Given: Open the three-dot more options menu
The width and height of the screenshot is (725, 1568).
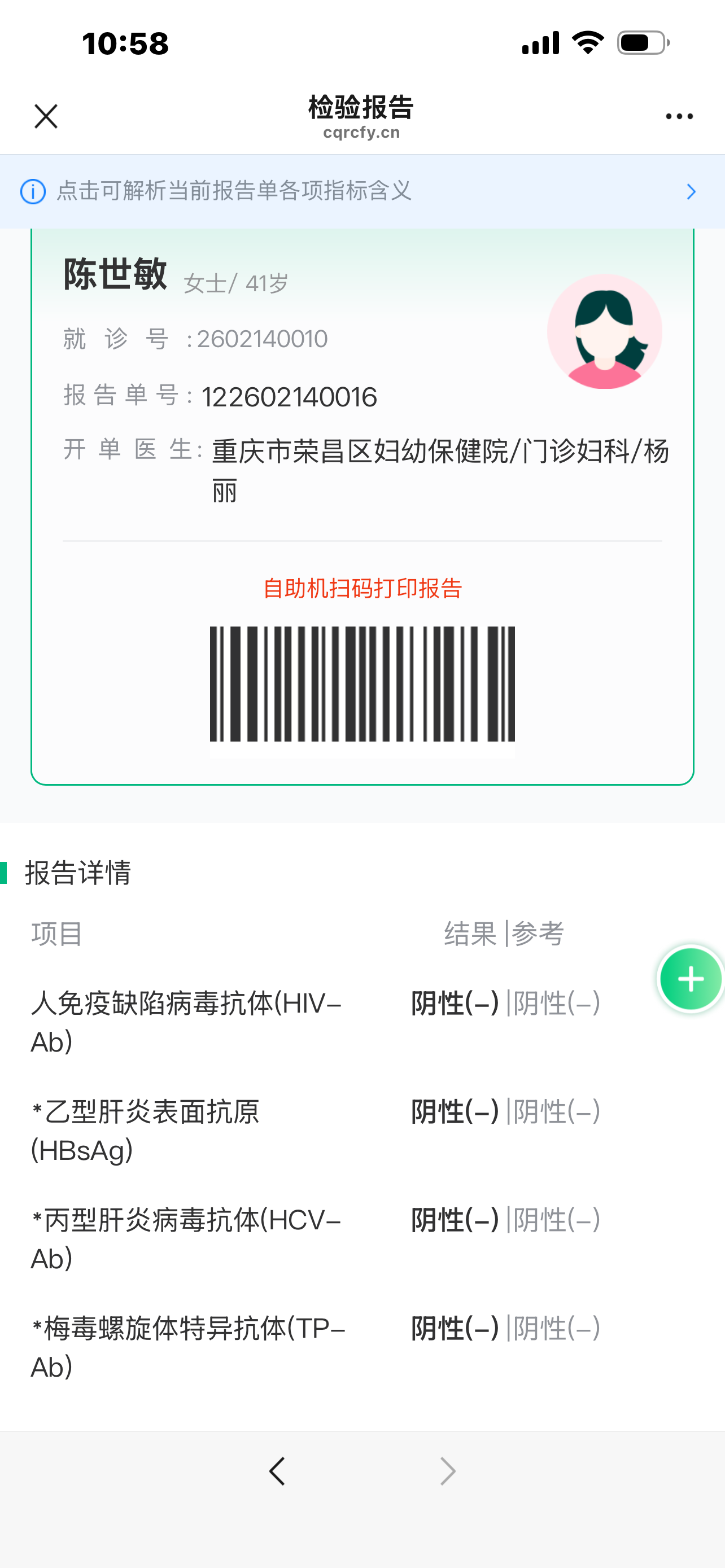Looking at the screenshot, I should tap(679, 116).
